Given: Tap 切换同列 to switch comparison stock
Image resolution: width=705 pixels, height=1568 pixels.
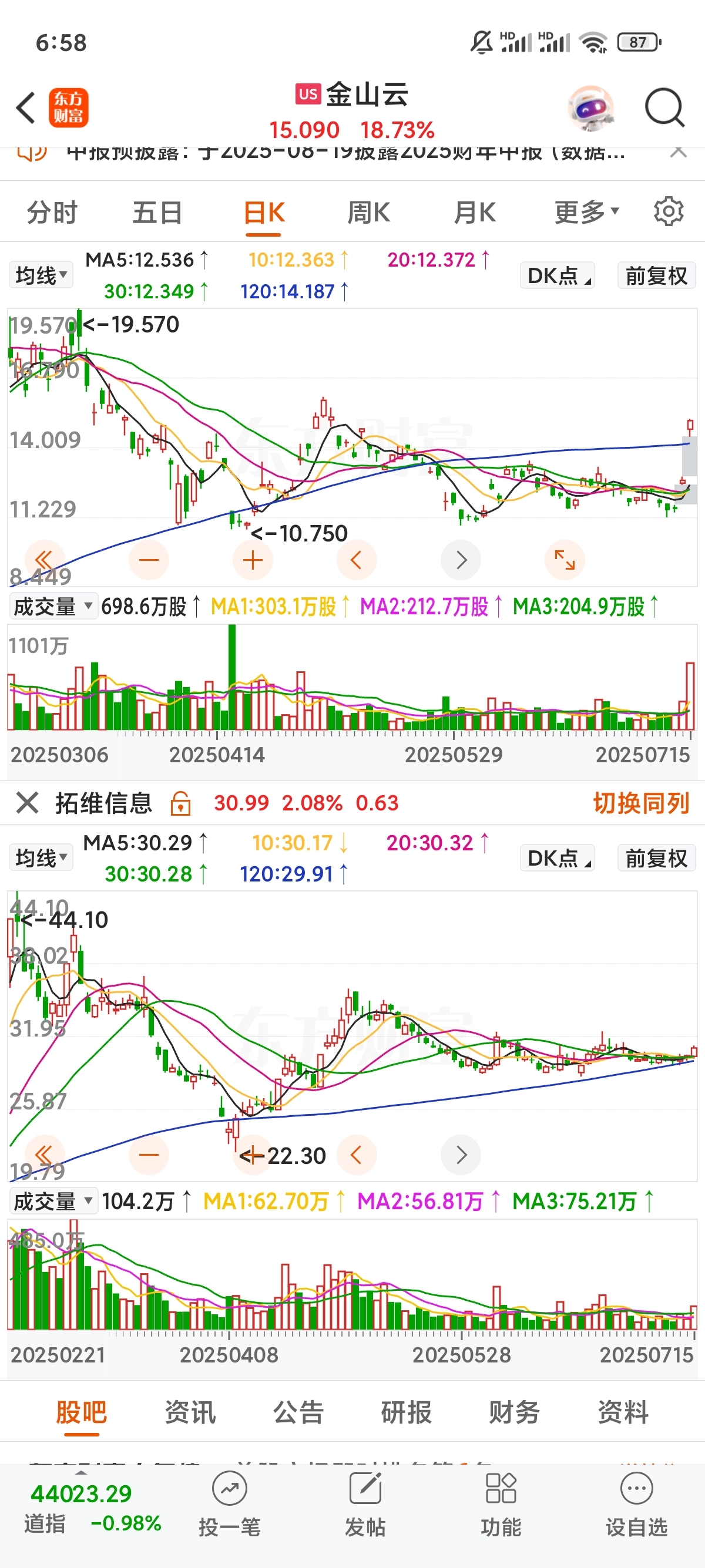Looking at the screenshot, I should coord(640,803).
